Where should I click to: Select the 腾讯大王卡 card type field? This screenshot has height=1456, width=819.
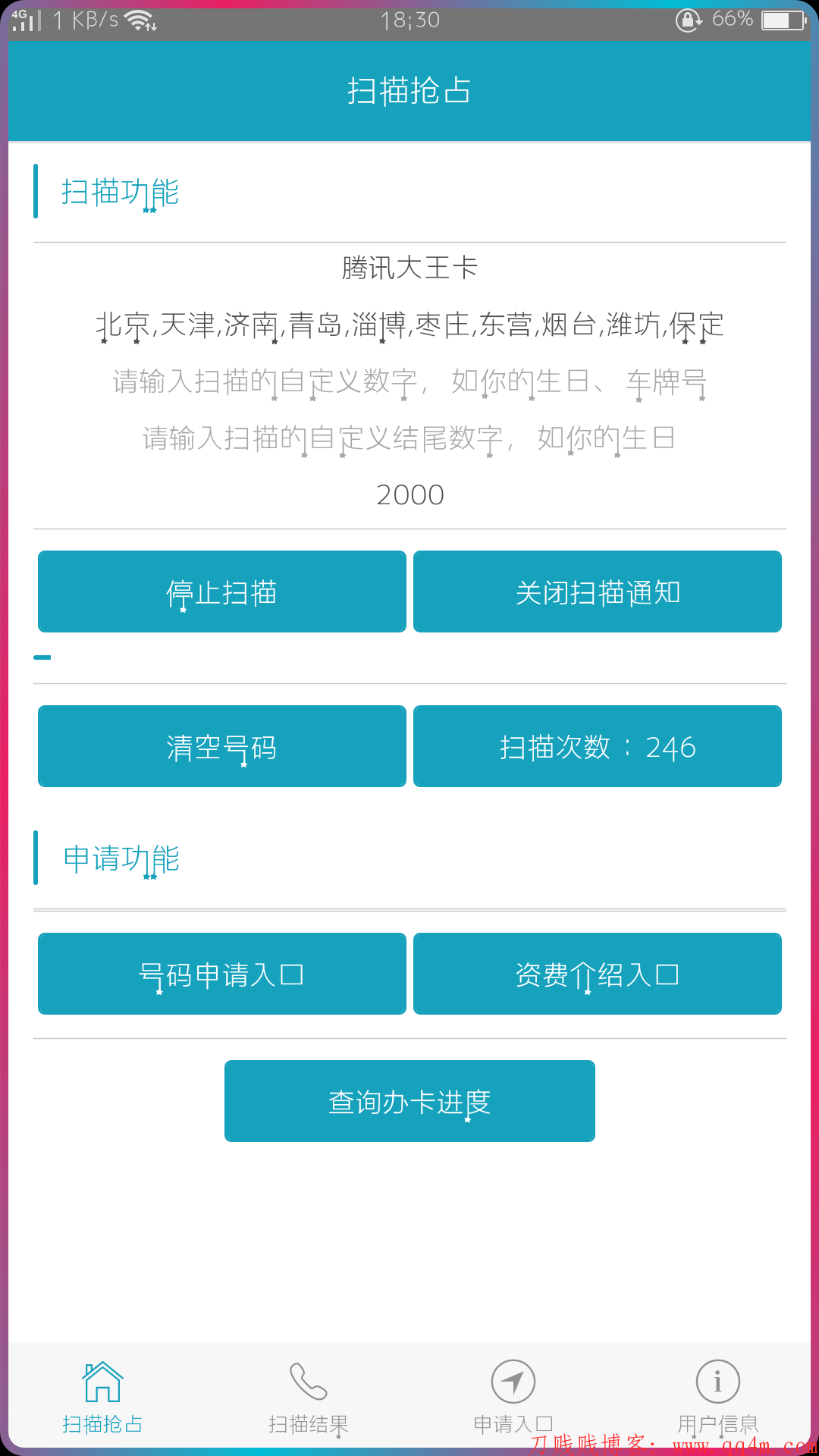click(x=409, y=268)
